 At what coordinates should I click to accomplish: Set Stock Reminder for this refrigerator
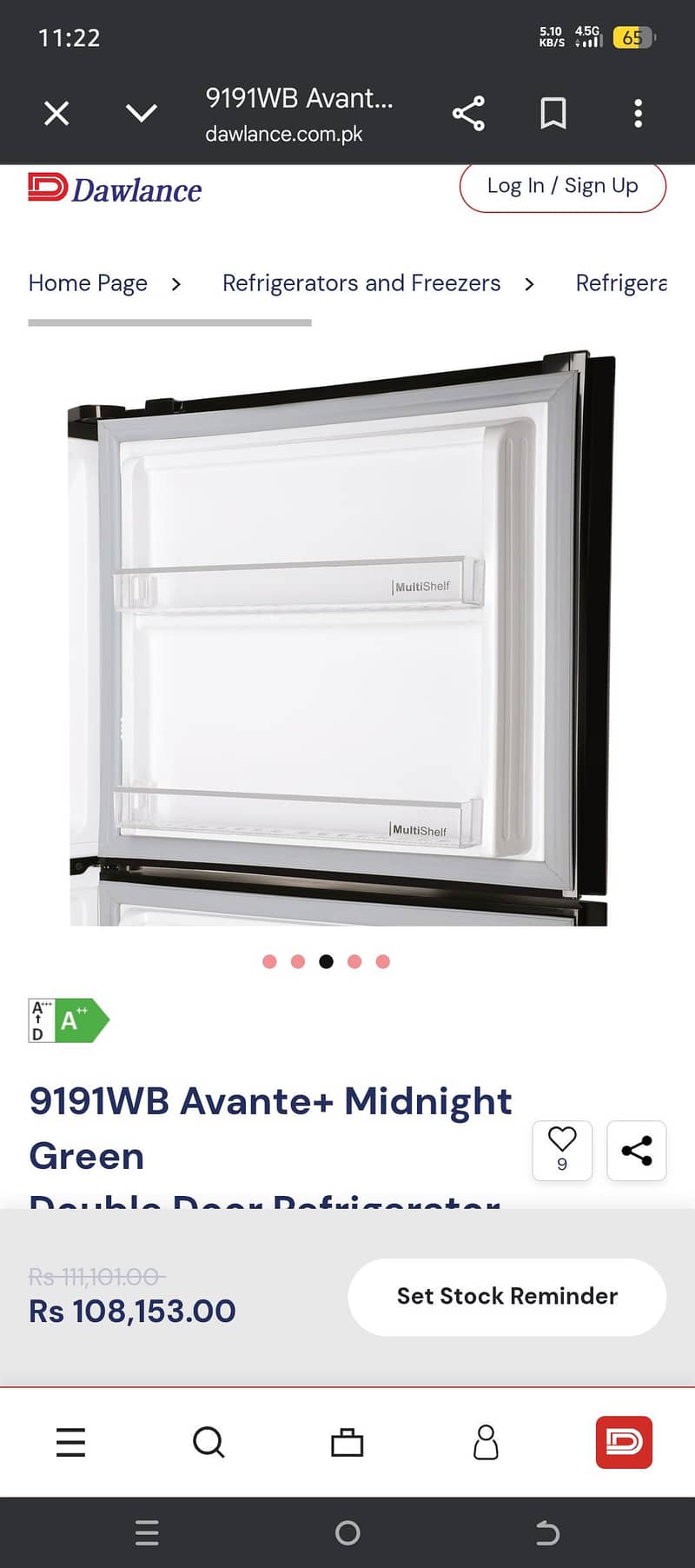point(507,1296)
